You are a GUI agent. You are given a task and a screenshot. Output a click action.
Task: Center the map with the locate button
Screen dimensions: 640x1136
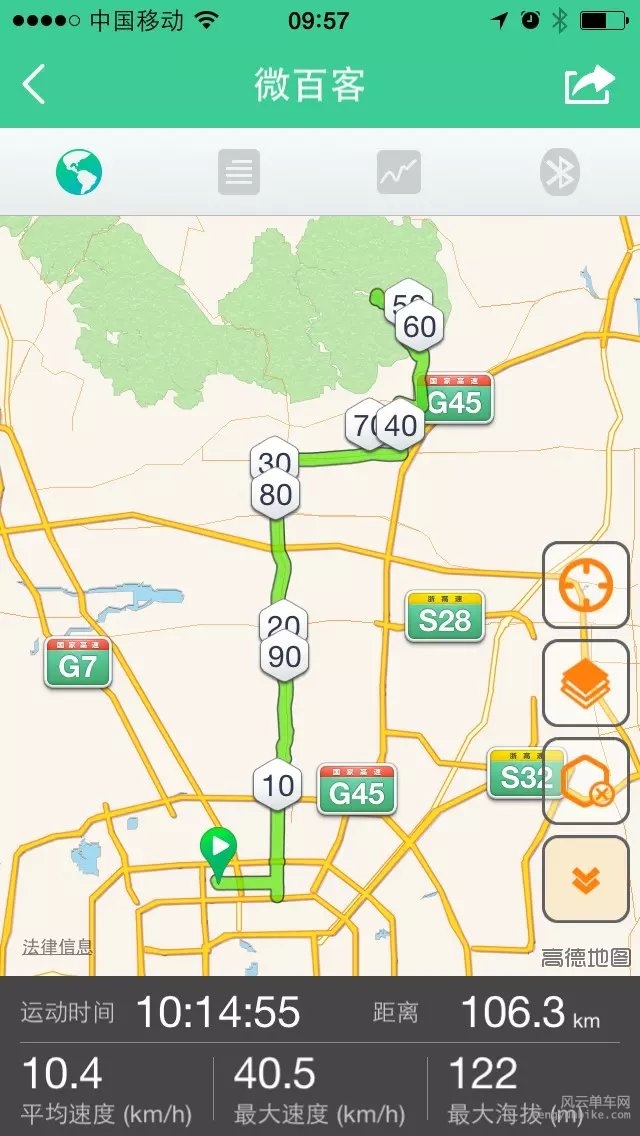pyautogui.click(x=585, y=585)
